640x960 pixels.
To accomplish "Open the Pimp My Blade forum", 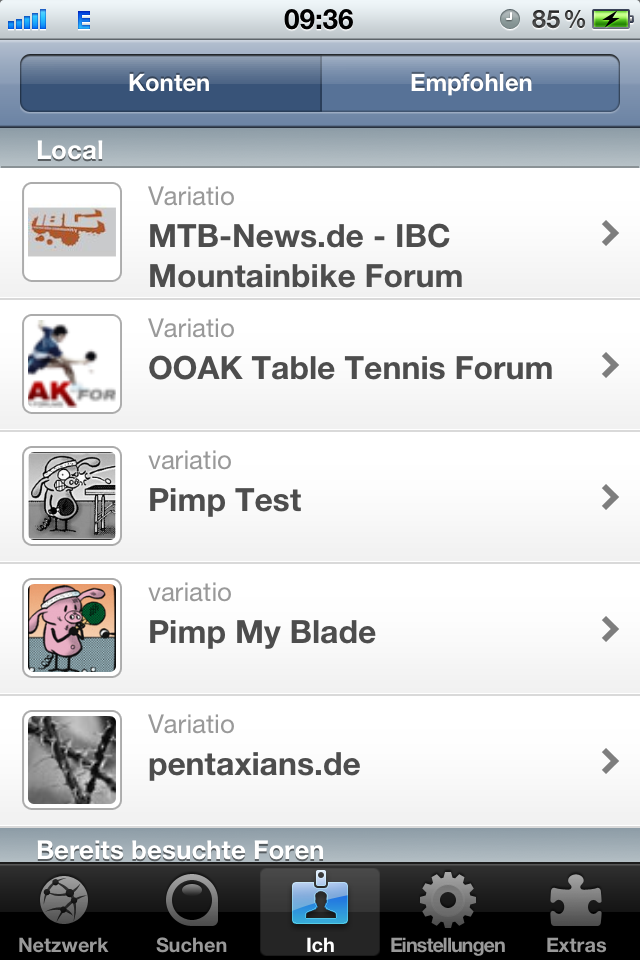I will click(320, 629).
